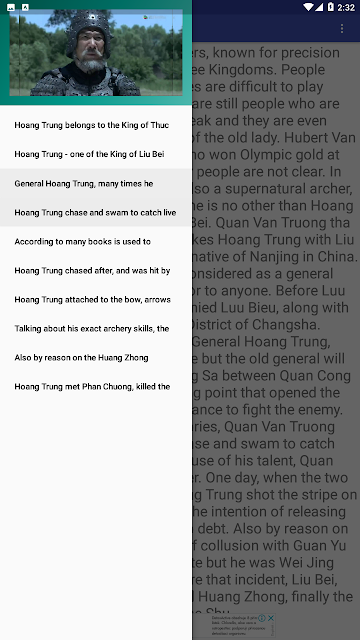Select 'General Hoang Trung, many times he'

pos(96,183)
